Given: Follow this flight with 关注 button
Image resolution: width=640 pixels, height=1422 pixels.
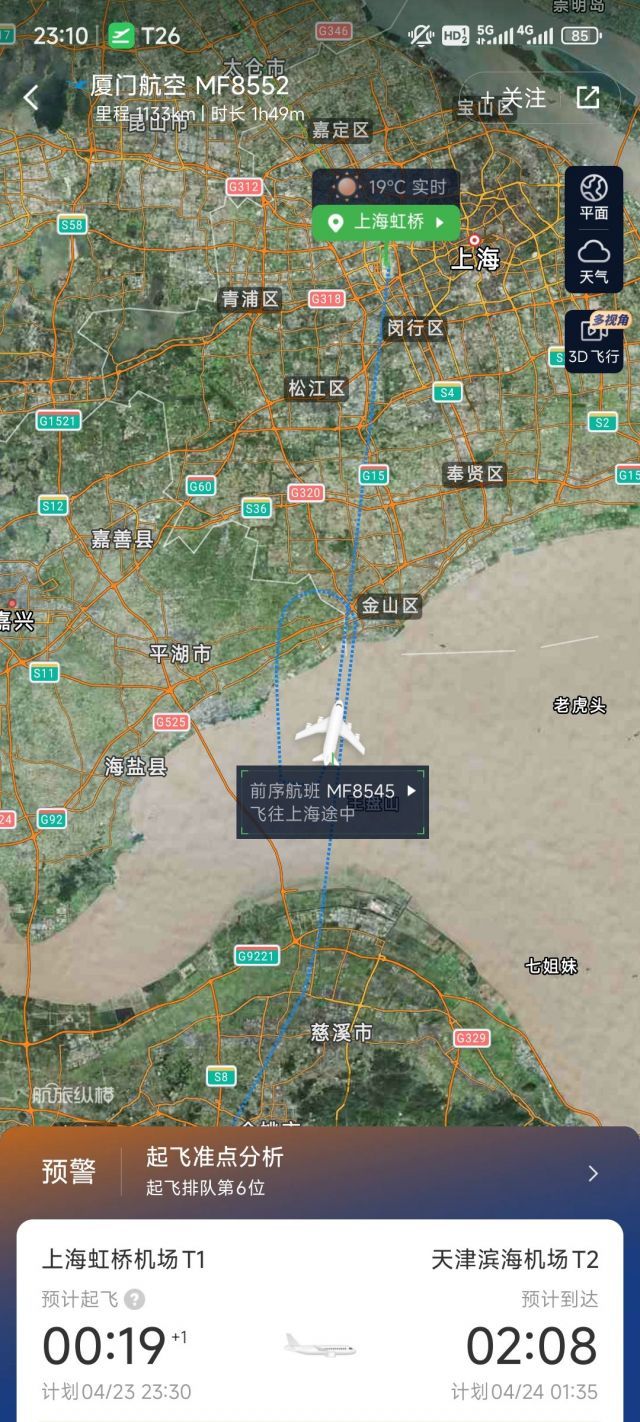Looking at the screenshot, I should coord(512,98).
